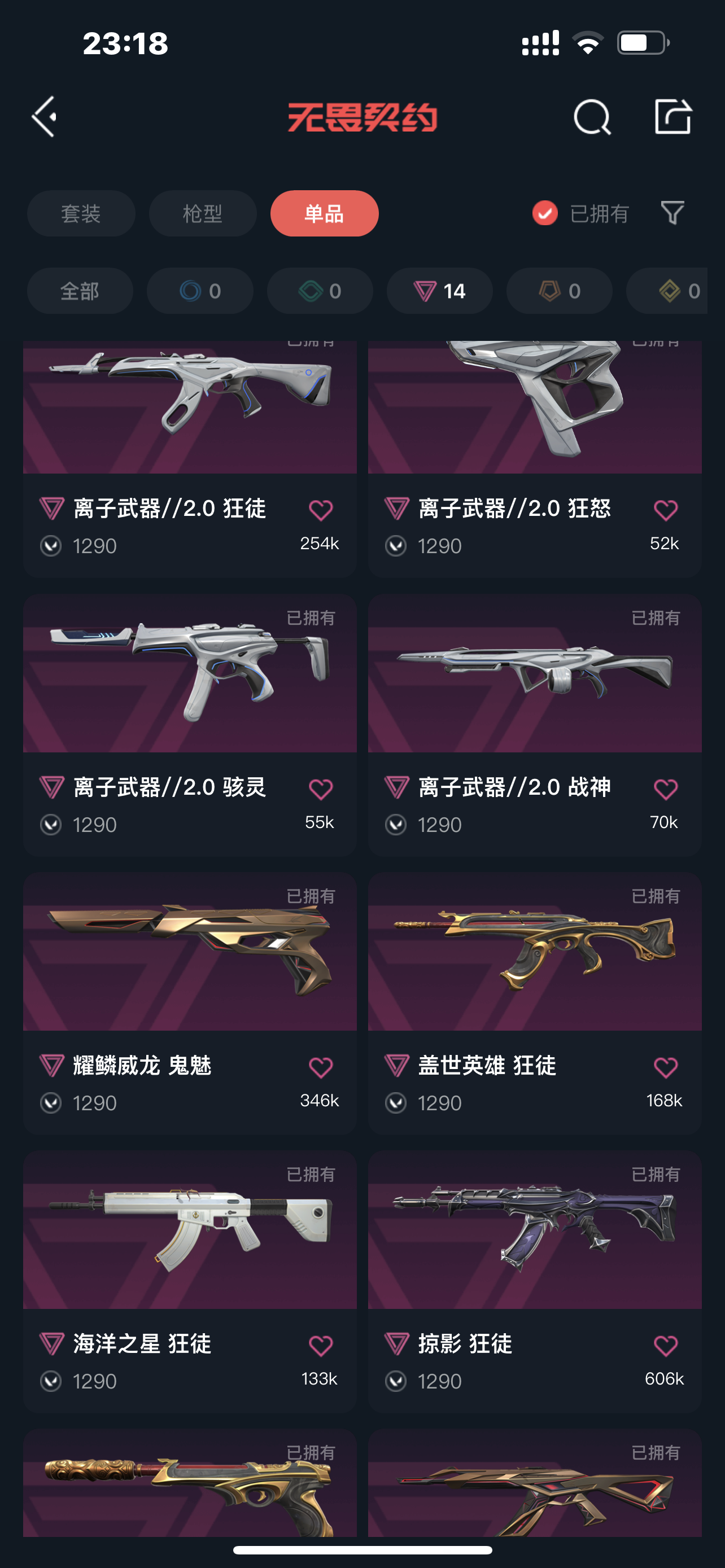725x1568 pixels.
Task: Select the 全部 rarity chip
Action: click(80, 291)
